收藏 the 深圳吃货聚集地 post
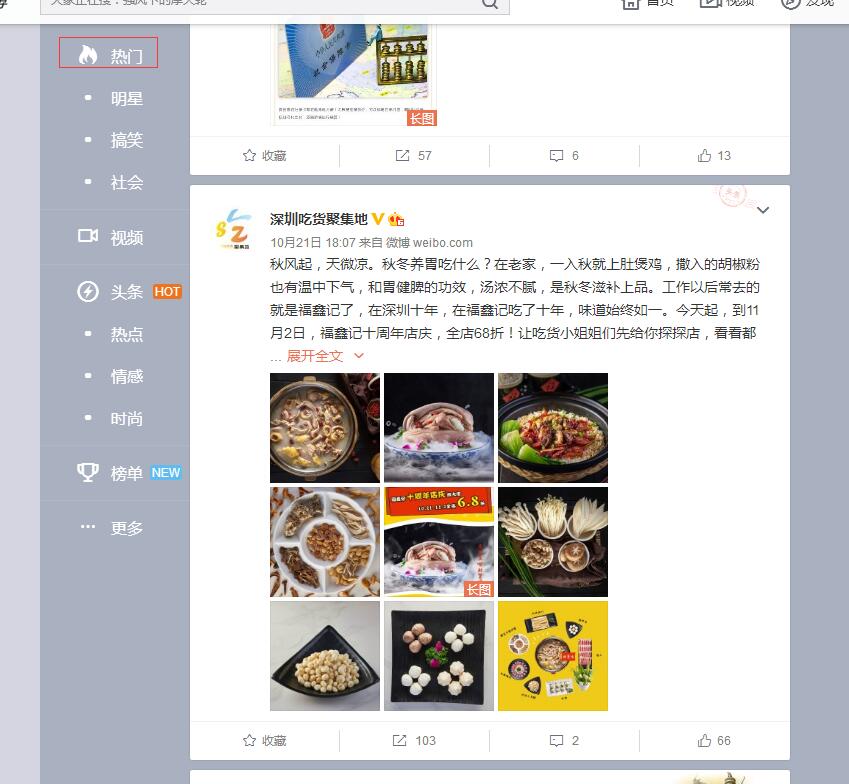849x784 pixels. (265, 741)
